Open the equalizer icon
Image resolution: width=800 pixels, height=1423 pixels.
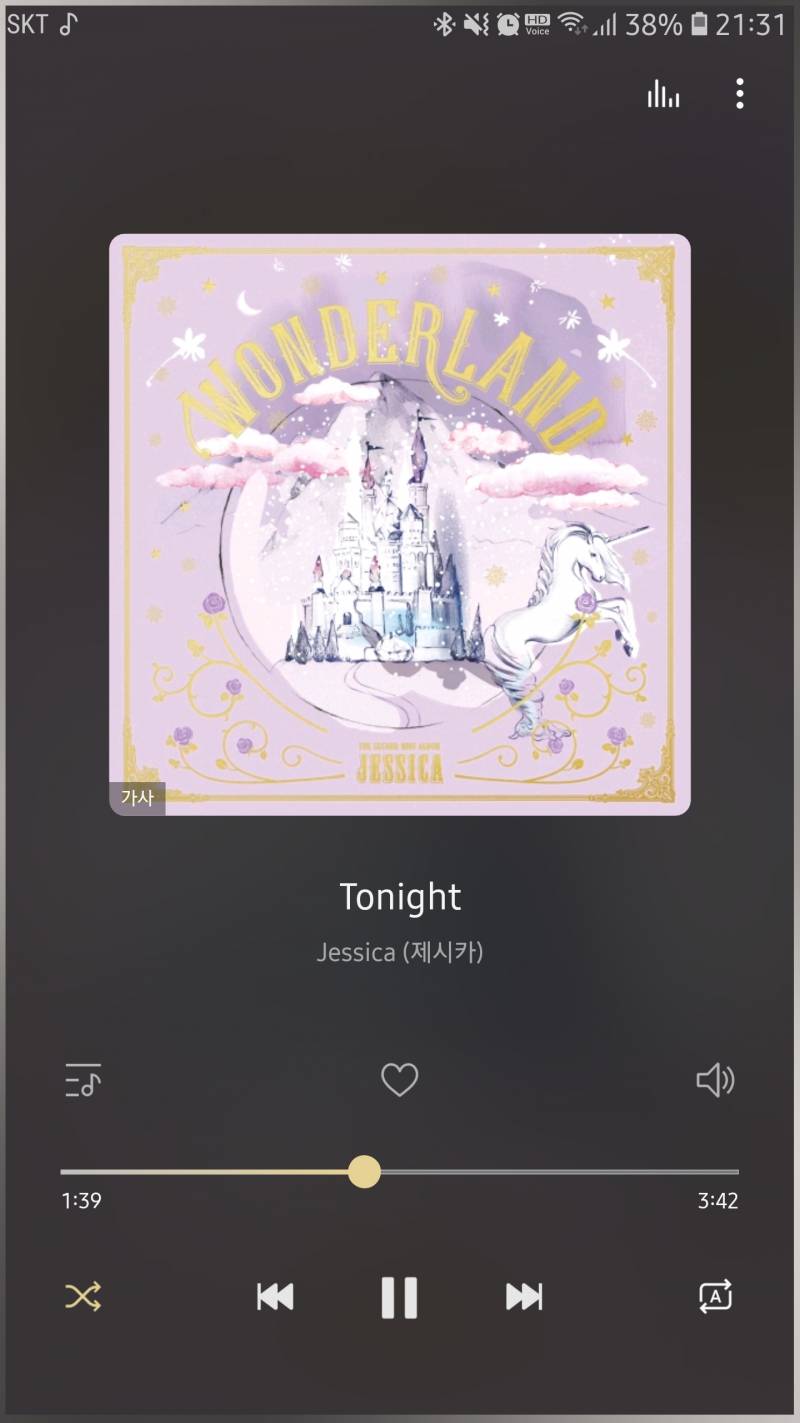663,94
